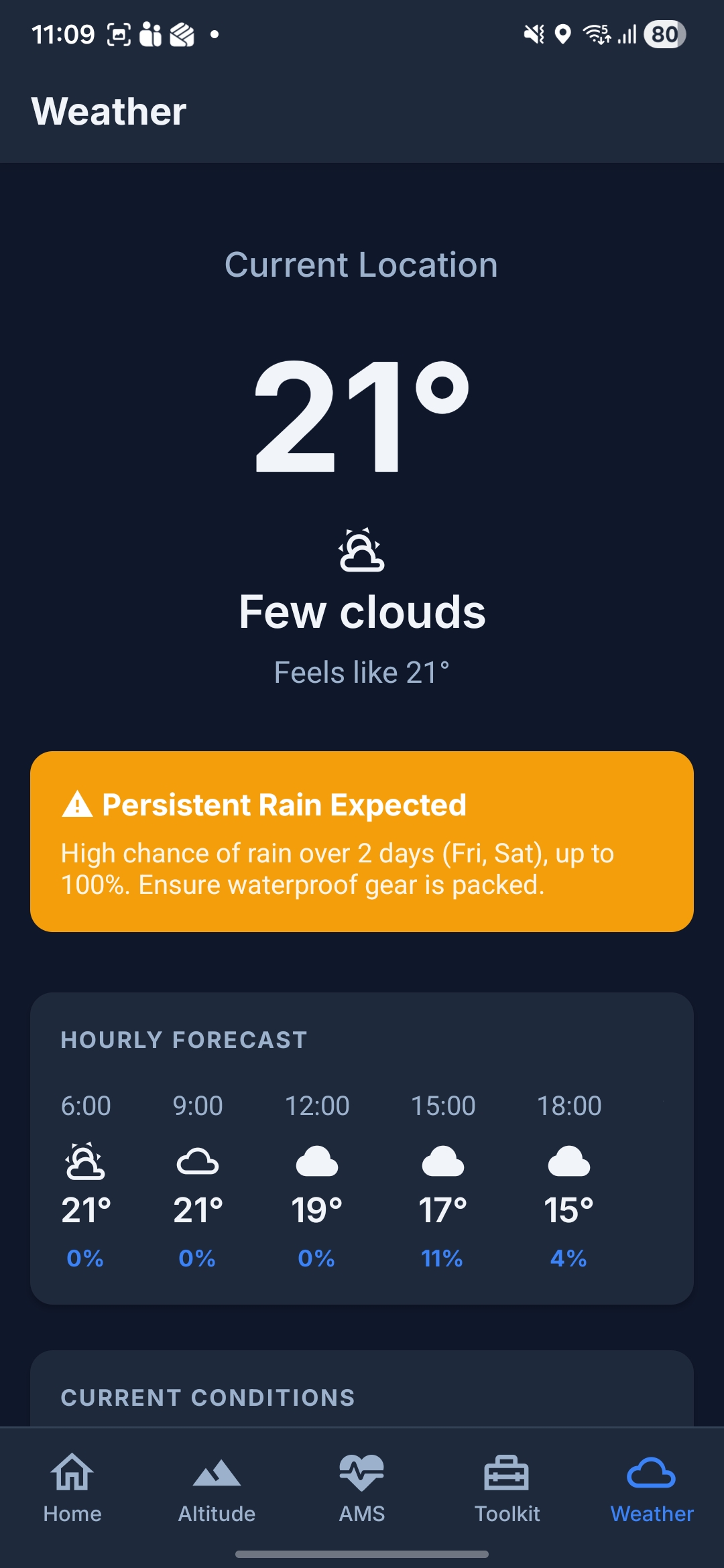The image size is (724, 1568).
Task: Select the Weather tab
Action: [x=652, y=1488]
